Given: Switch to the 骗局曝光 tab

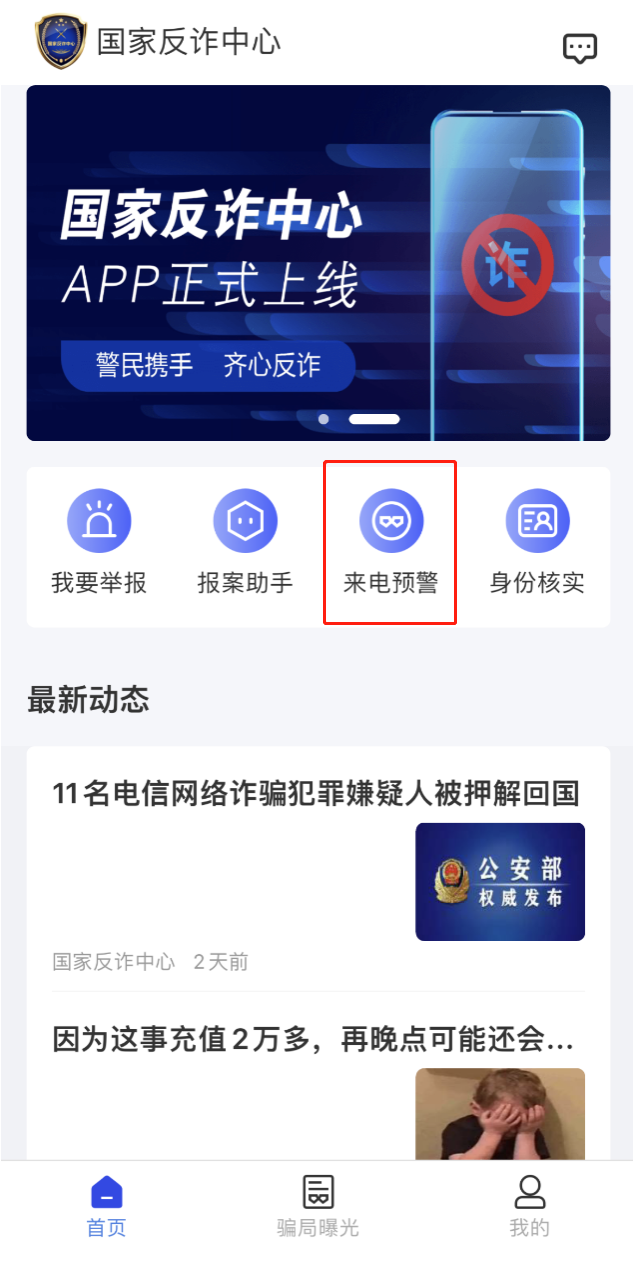Looking at the screenshot, I should coord(318,1205).
